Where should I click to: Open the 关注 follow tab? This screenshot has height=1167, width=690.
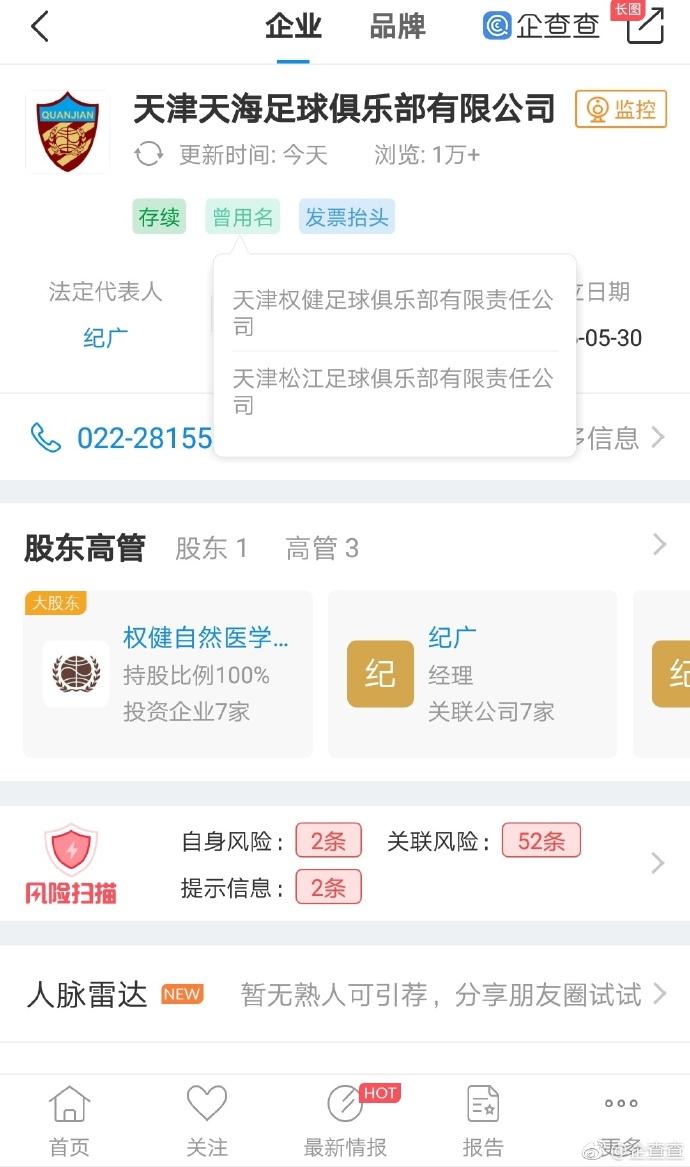(x=207, y=1121)
